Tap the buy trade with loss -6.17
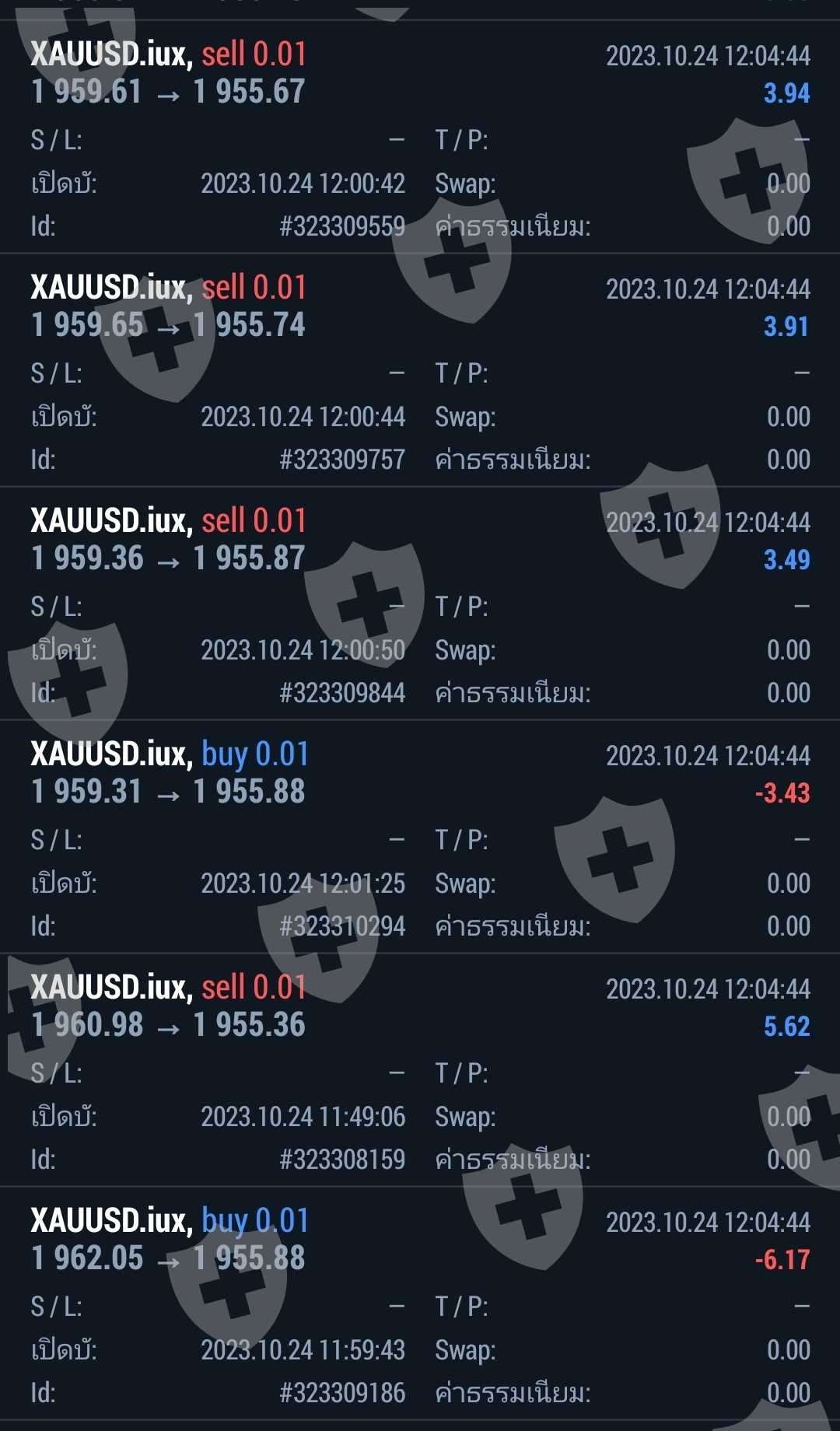 (420, 1303)
